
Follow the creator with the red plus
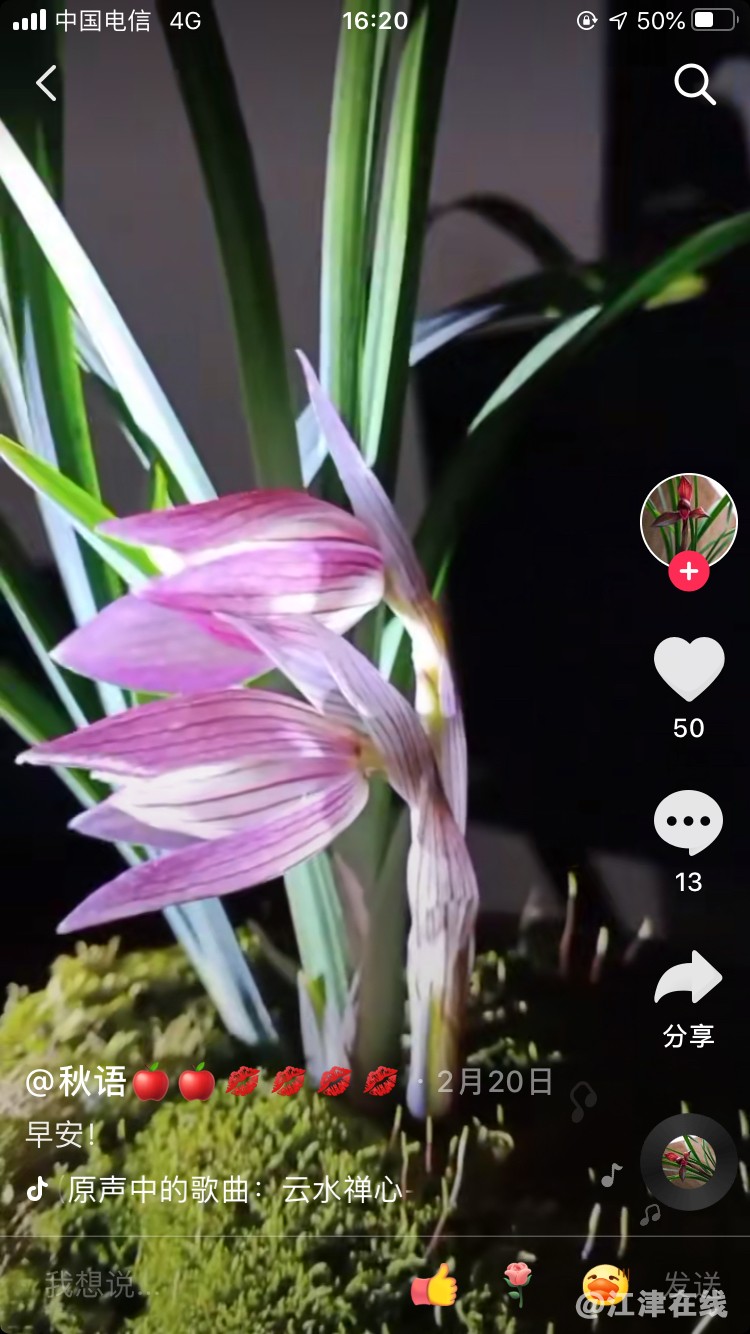pyautogui.click(x=688, y=572)
